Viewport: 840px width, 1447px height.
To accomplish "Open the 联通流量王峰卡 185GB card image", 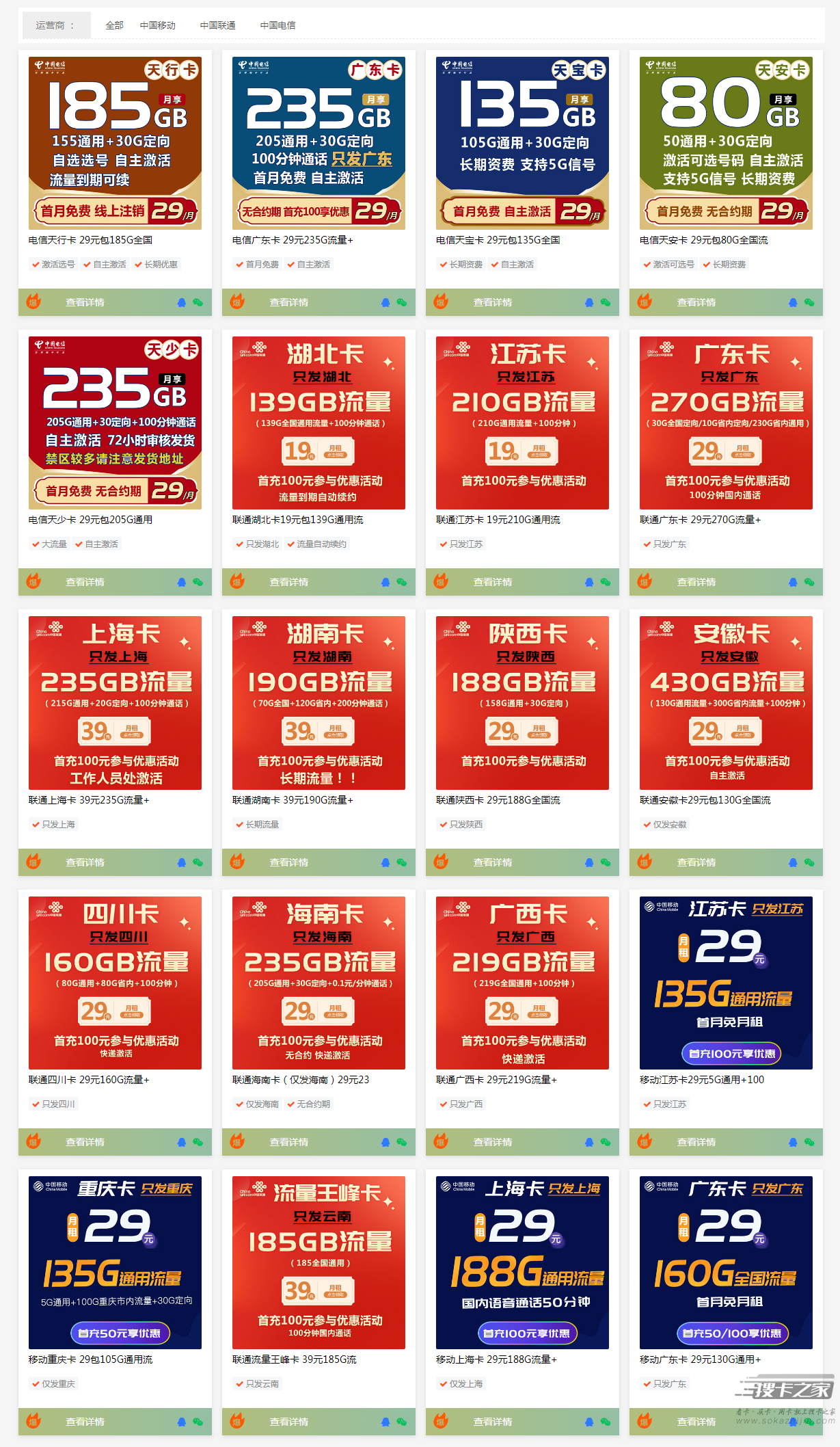I will tap(319, 1262).
